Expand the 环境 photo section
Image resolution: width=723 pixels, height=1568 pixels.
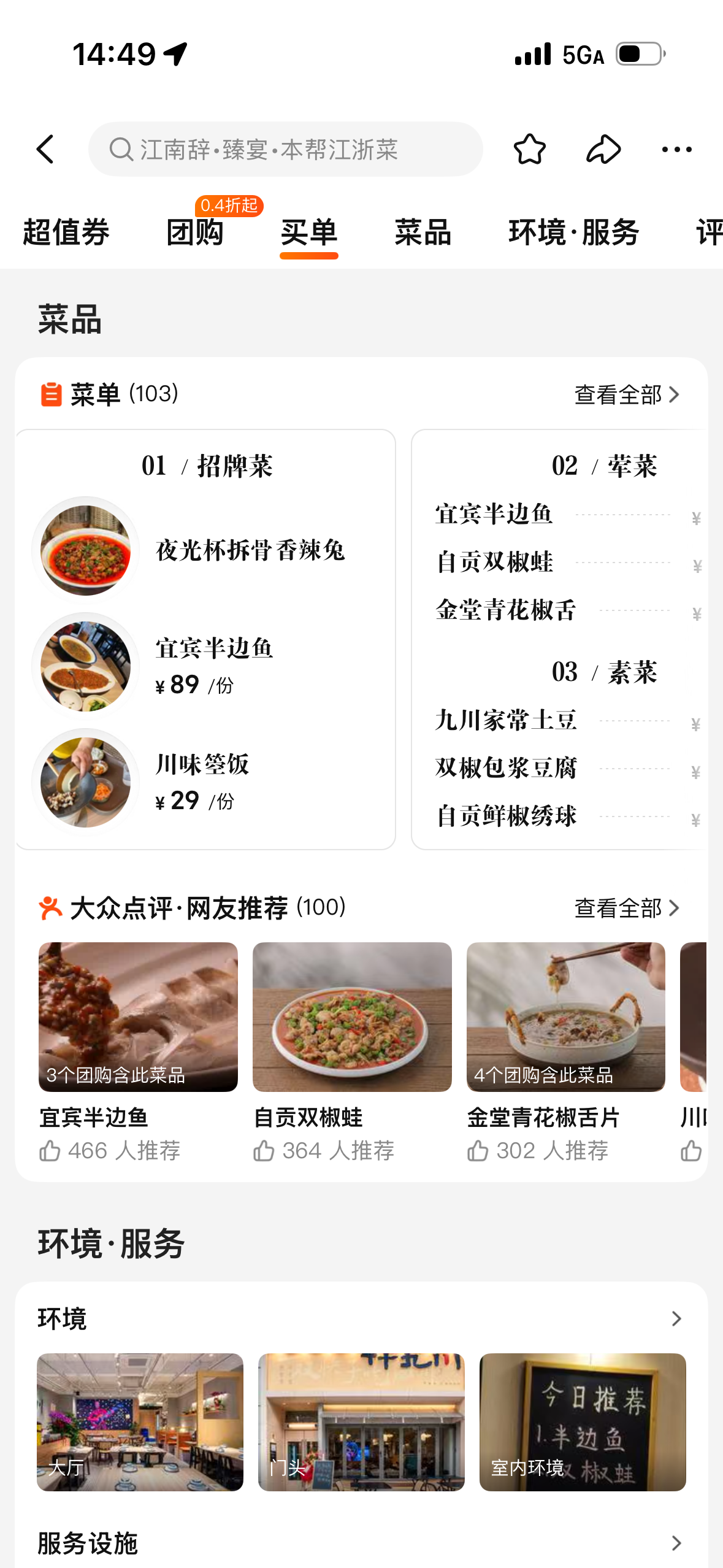(676, 1318)
